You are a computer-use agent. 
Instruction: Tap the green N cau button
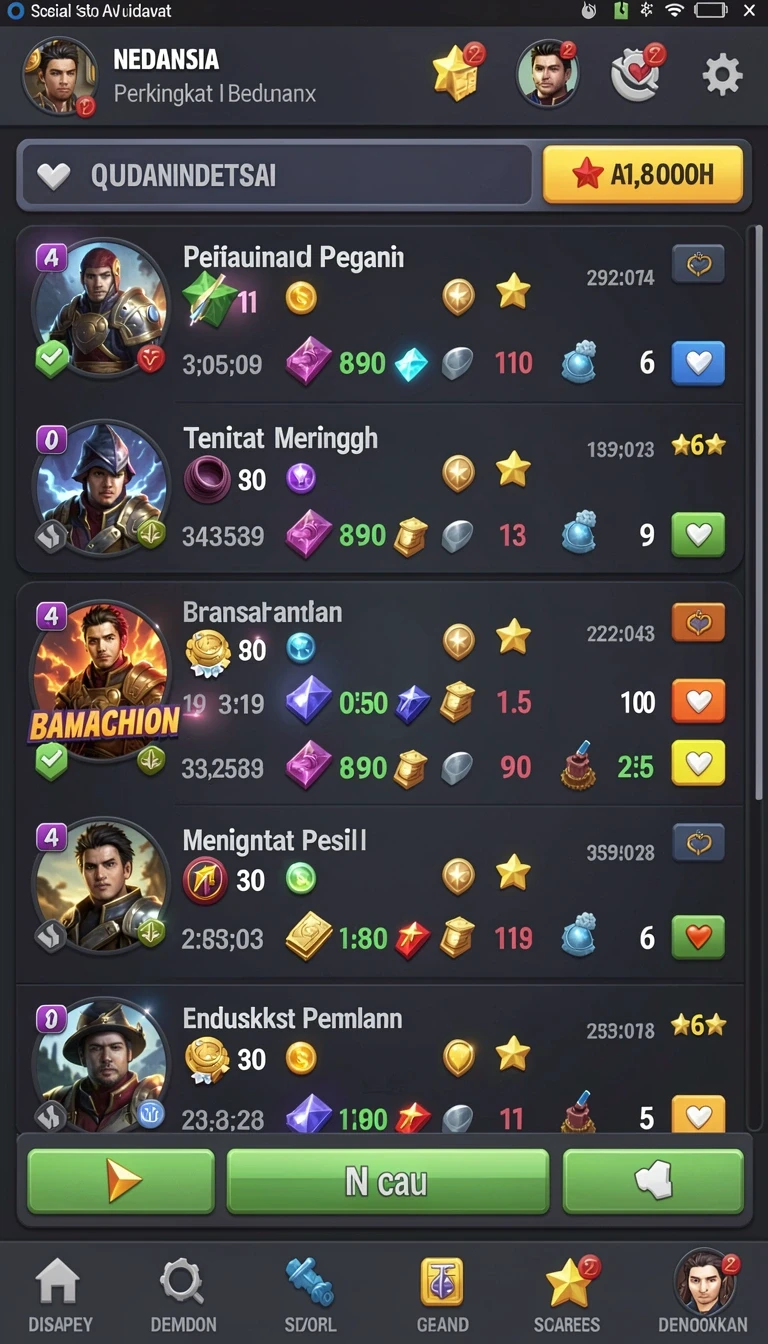tap(388, 1181)
